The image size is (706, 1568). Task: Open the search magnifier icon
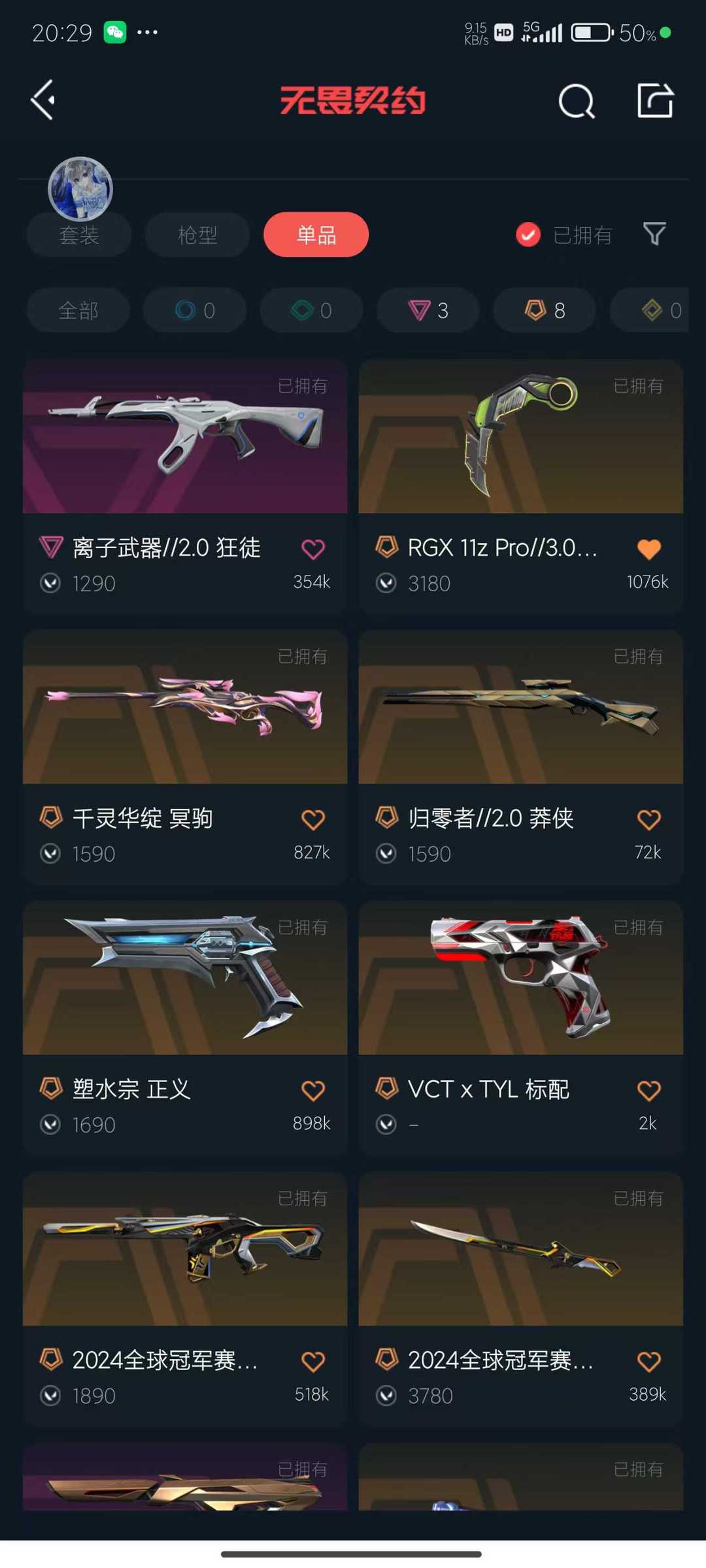pos(577,101)
